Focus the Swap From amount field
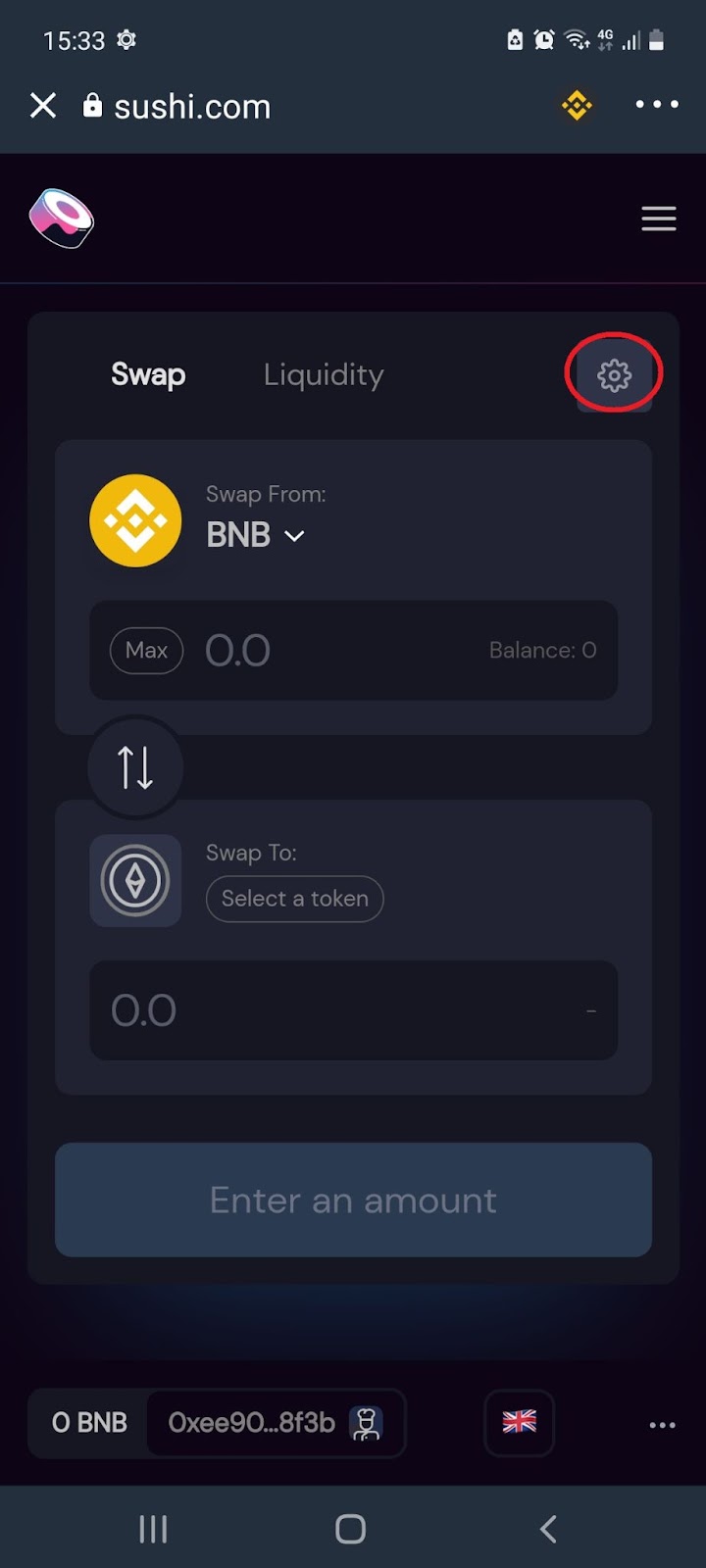Viewport: 706px width, 1568px height. (354, 651)
